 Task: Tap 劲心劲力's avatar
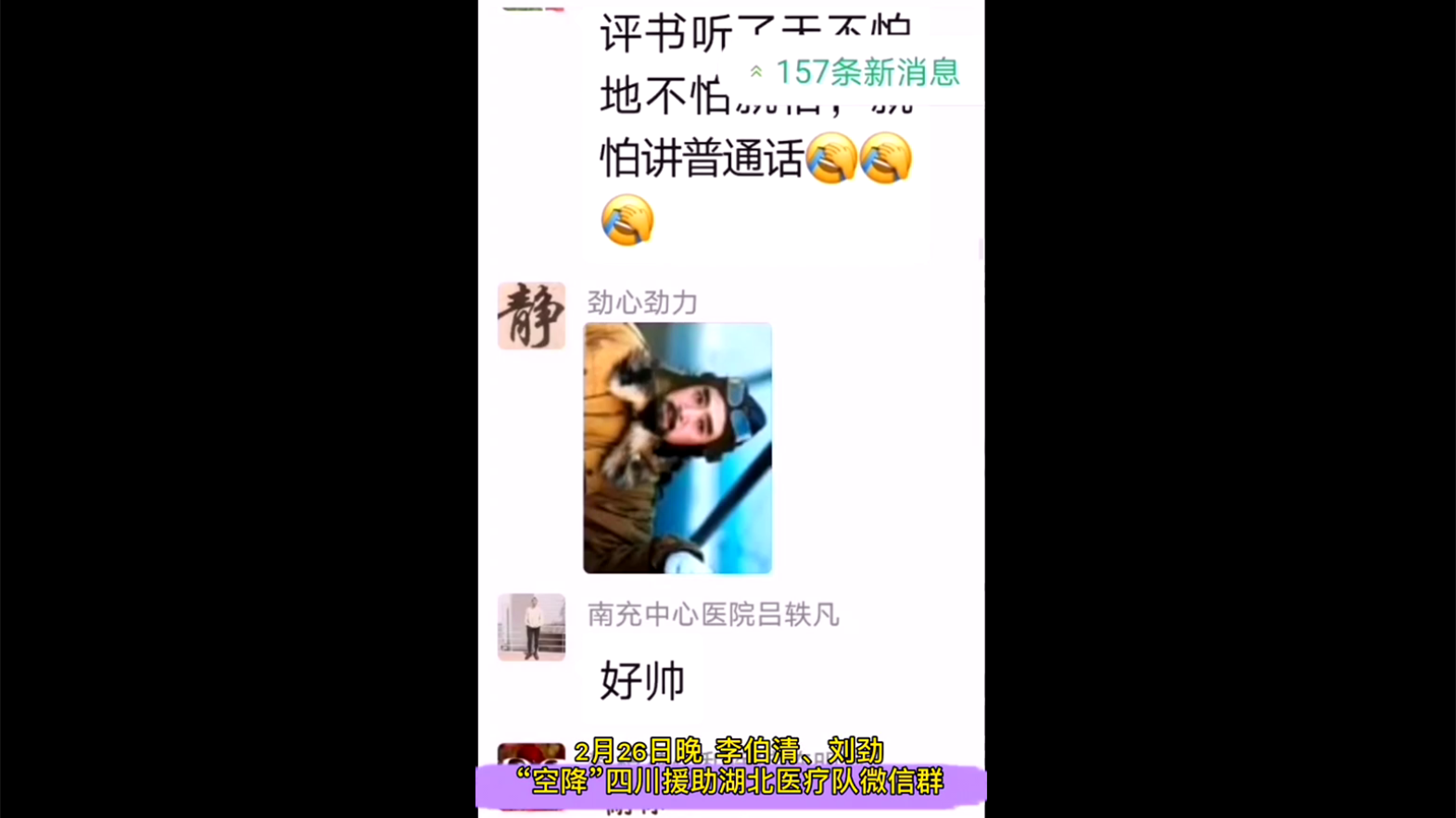pos(531,316)
